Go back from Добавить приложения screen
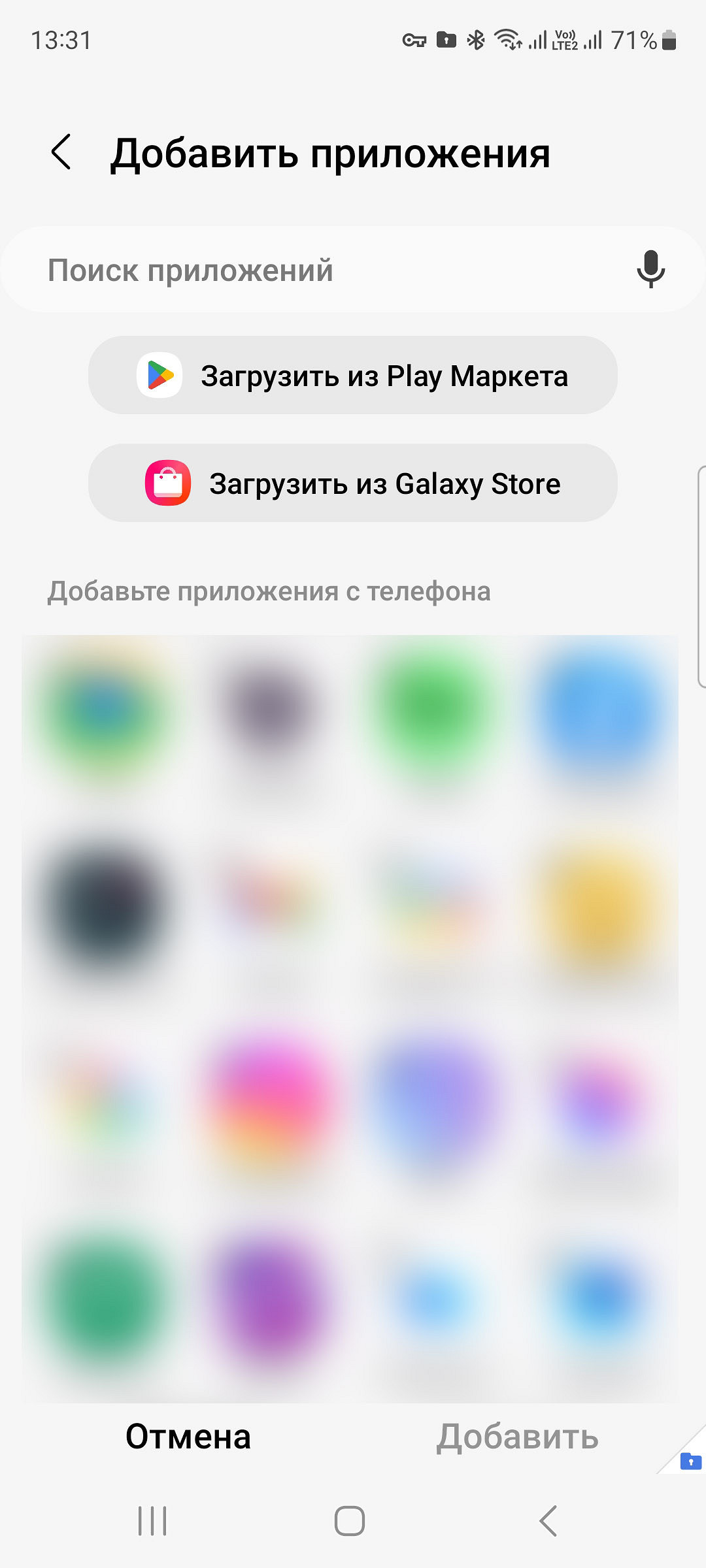 point(61,152)
